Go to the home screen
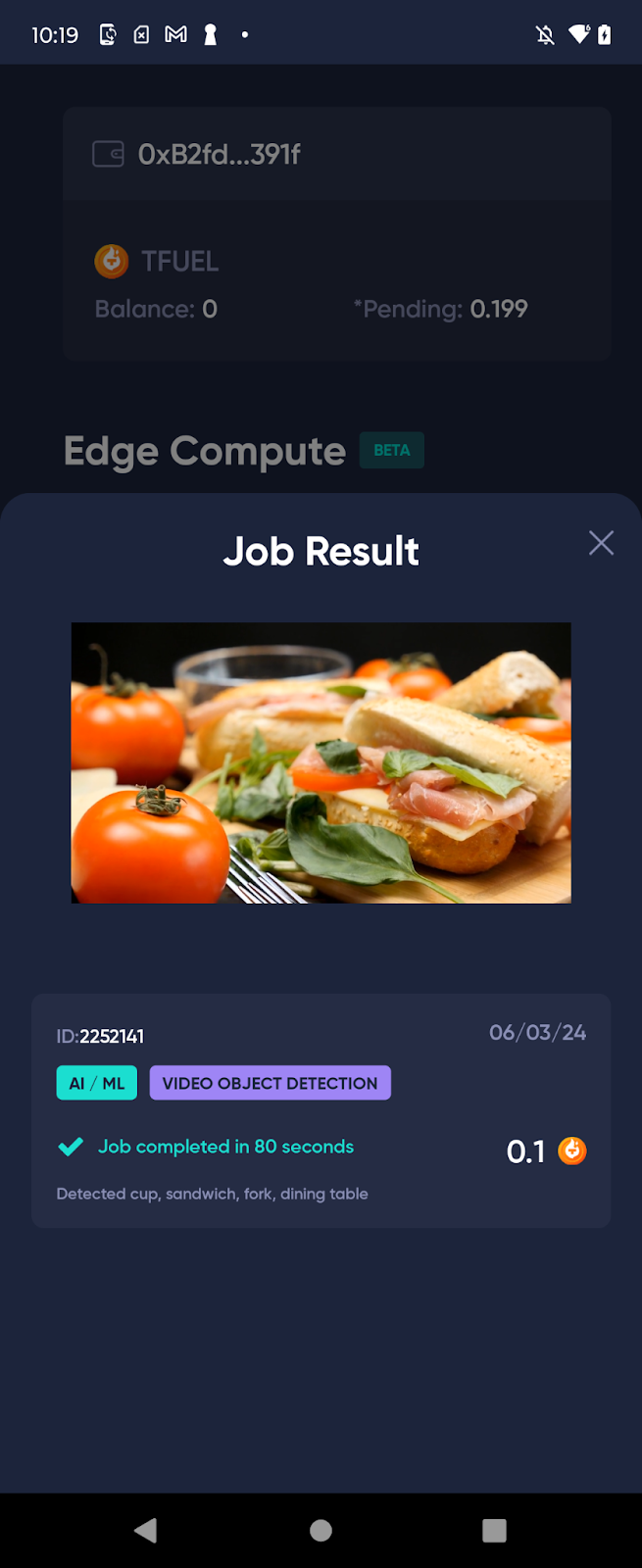The width and height of the screenshot is (642, 1568). tap(321, 1530)
